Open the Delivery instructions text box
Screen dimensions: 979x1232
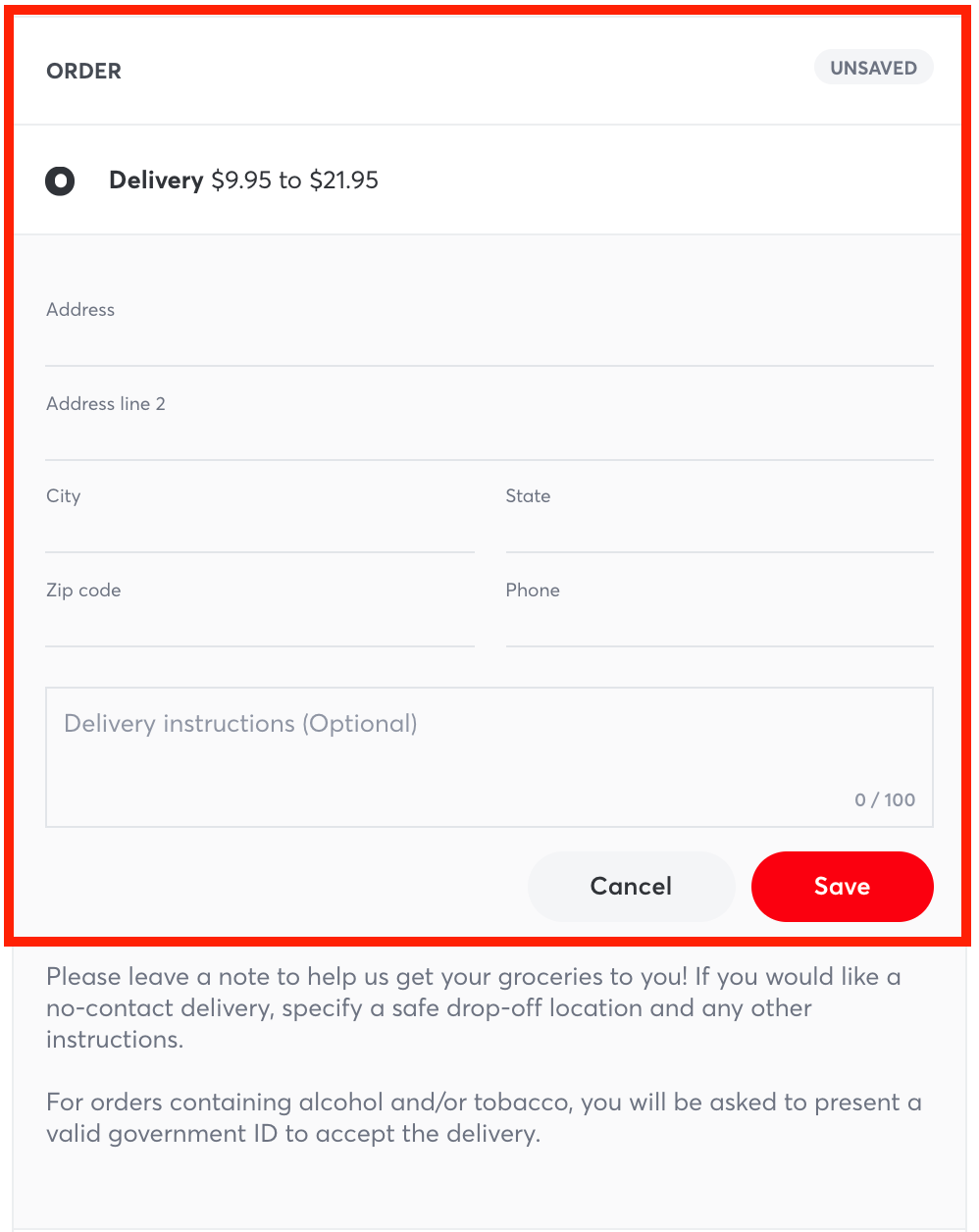489,756
